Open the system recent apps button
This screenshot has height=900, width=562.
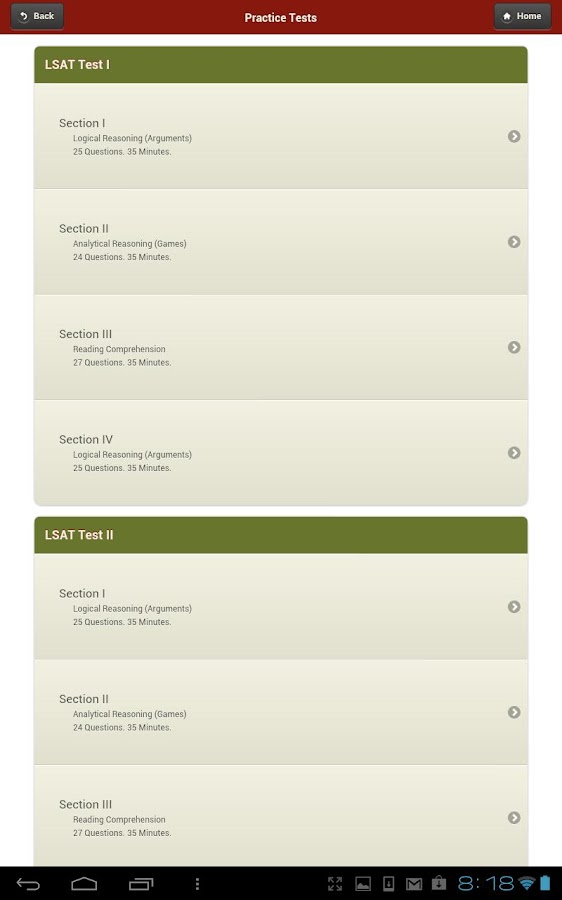point(141,884)
